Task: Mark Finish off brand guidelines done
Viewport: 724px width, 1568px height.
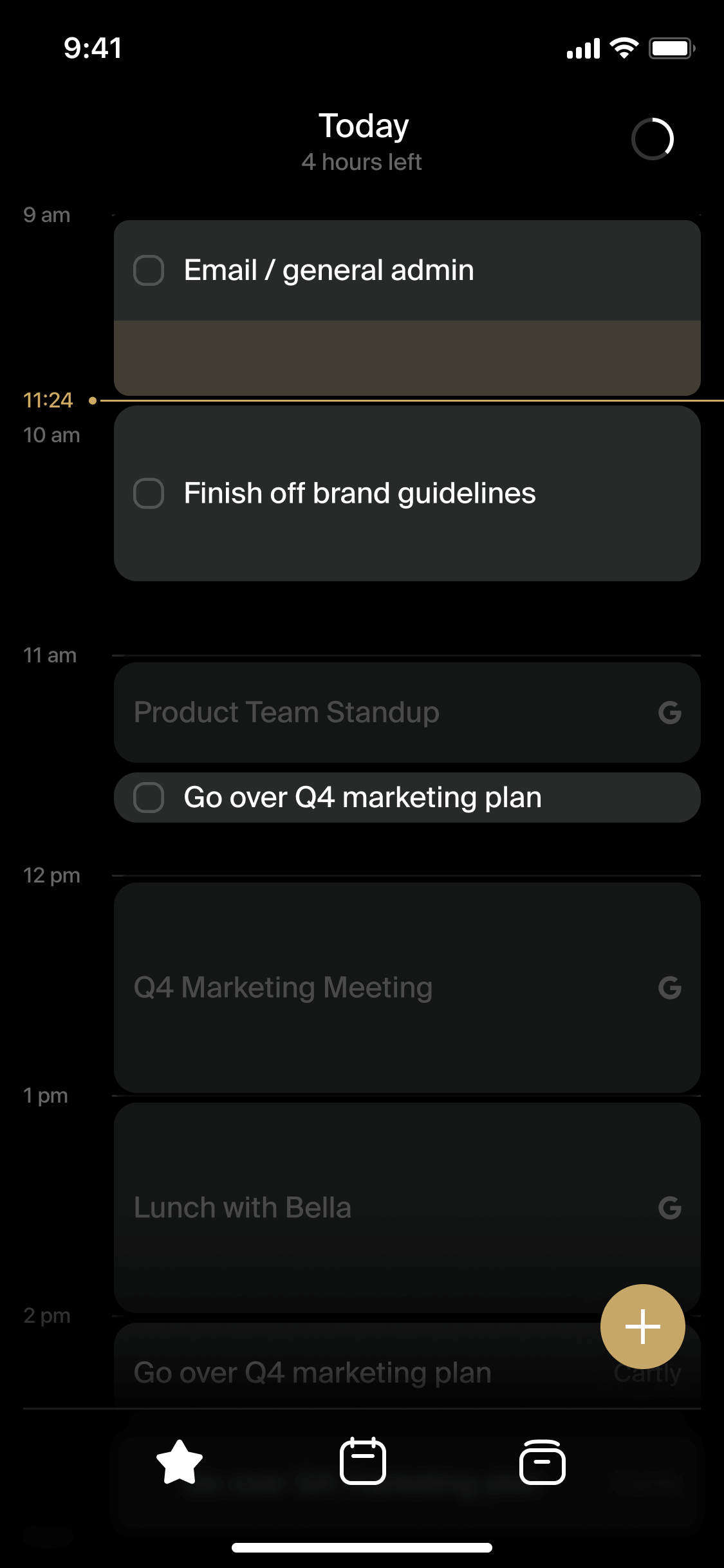Action: click(x=149, y=494)
